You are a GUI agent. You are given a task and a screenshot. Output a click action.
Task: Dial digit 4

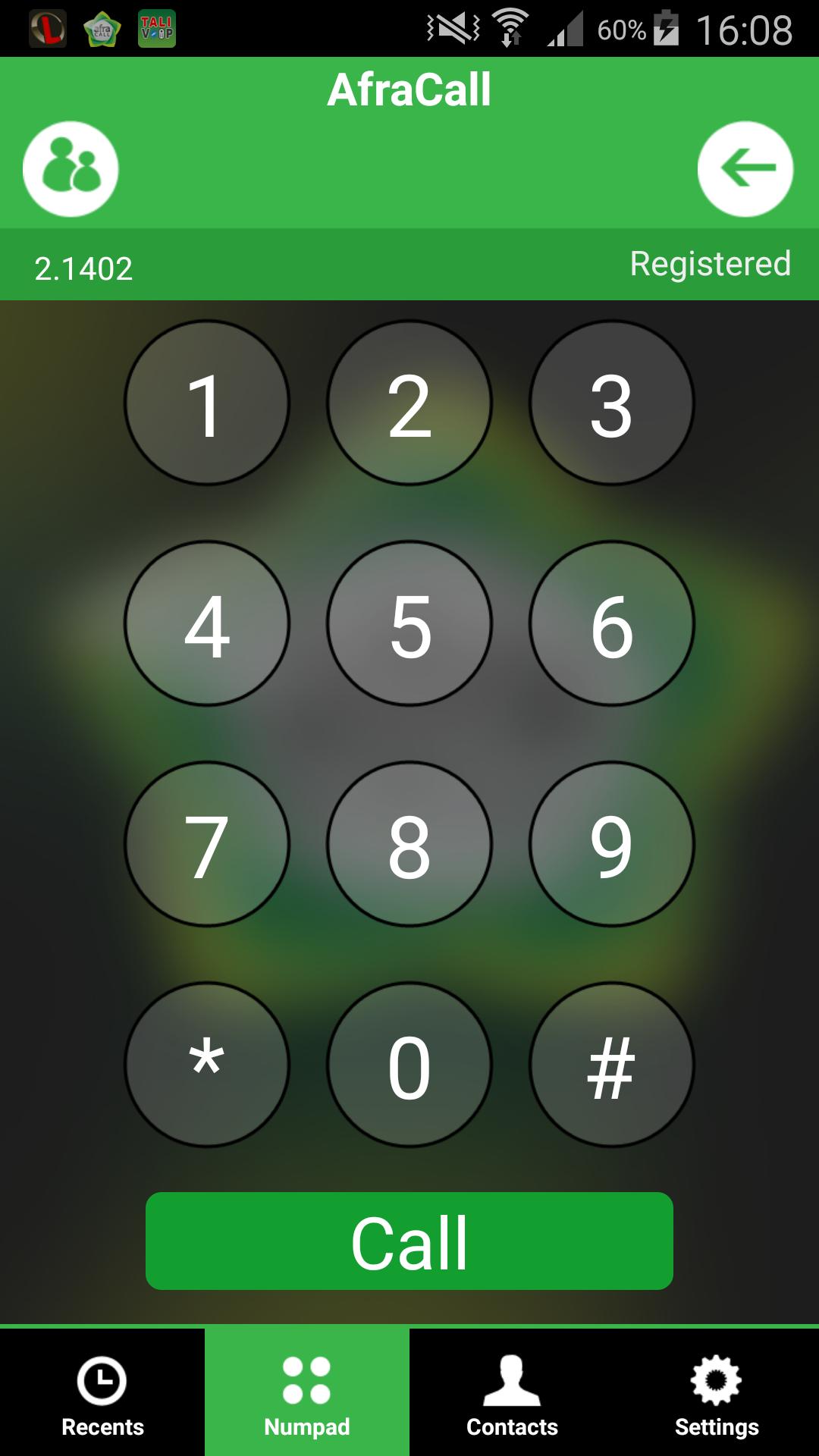pos(206,623)
